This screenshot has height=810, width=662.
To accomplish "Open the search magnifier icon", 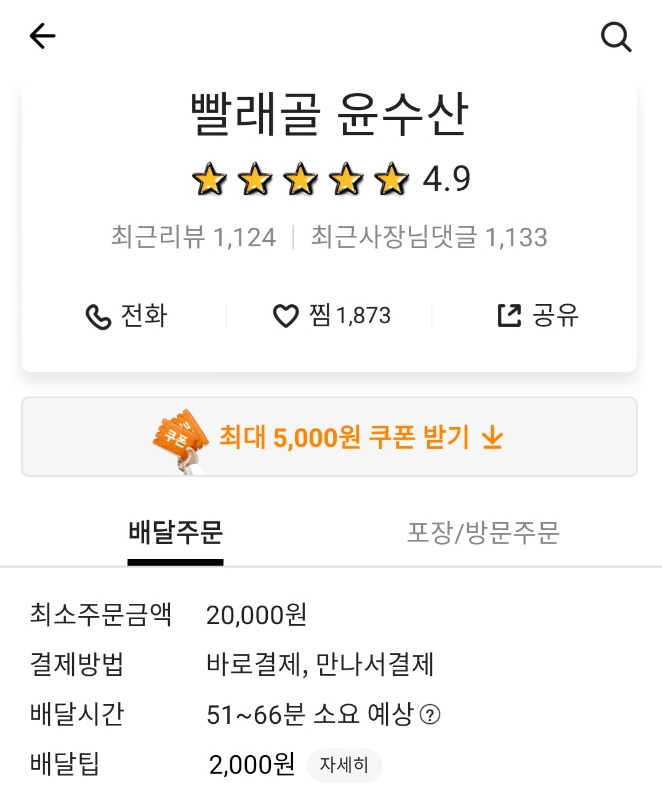I will [x=616, y=37].
